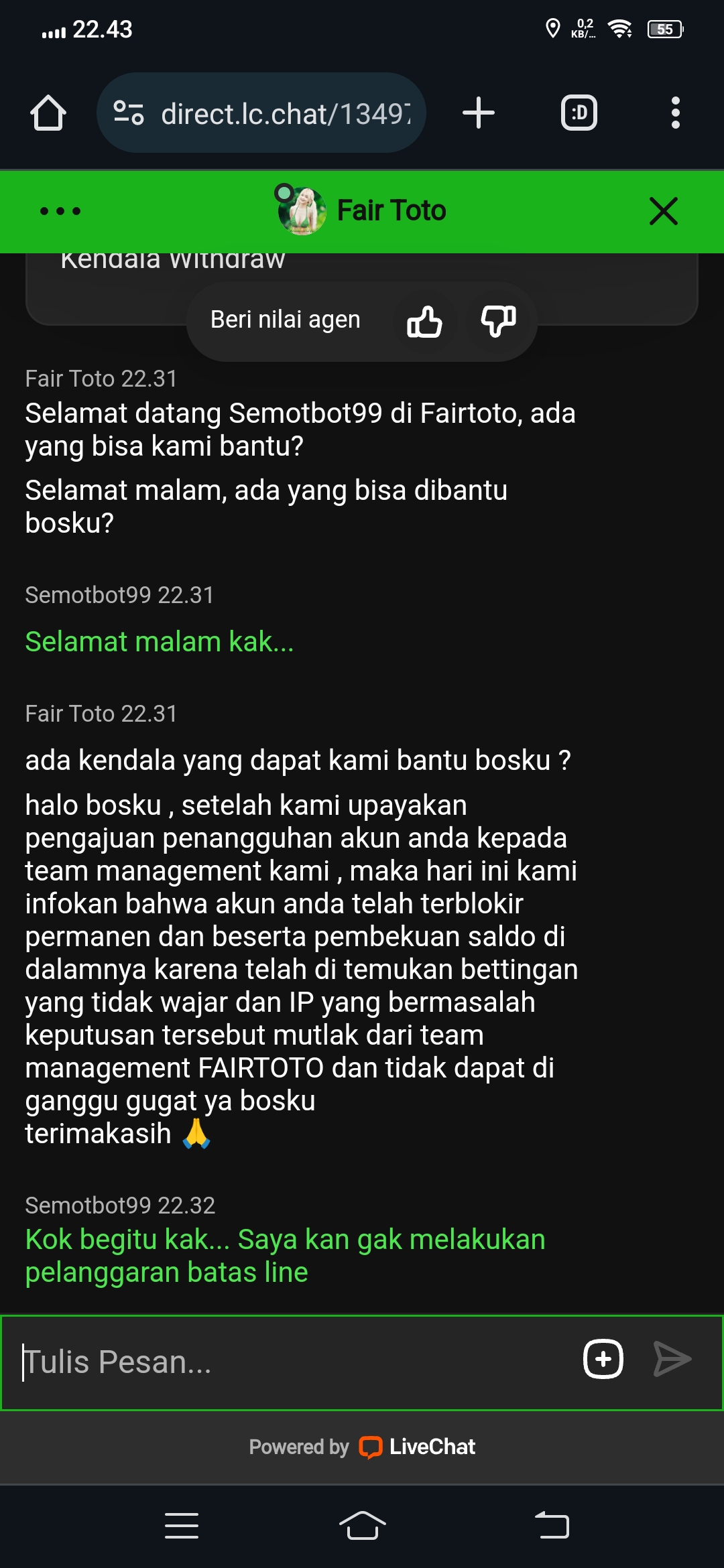This screenshot has height=1568, width=724.
Task: Attach a file with the plus icon
Action: click(x=603, y=1360)
